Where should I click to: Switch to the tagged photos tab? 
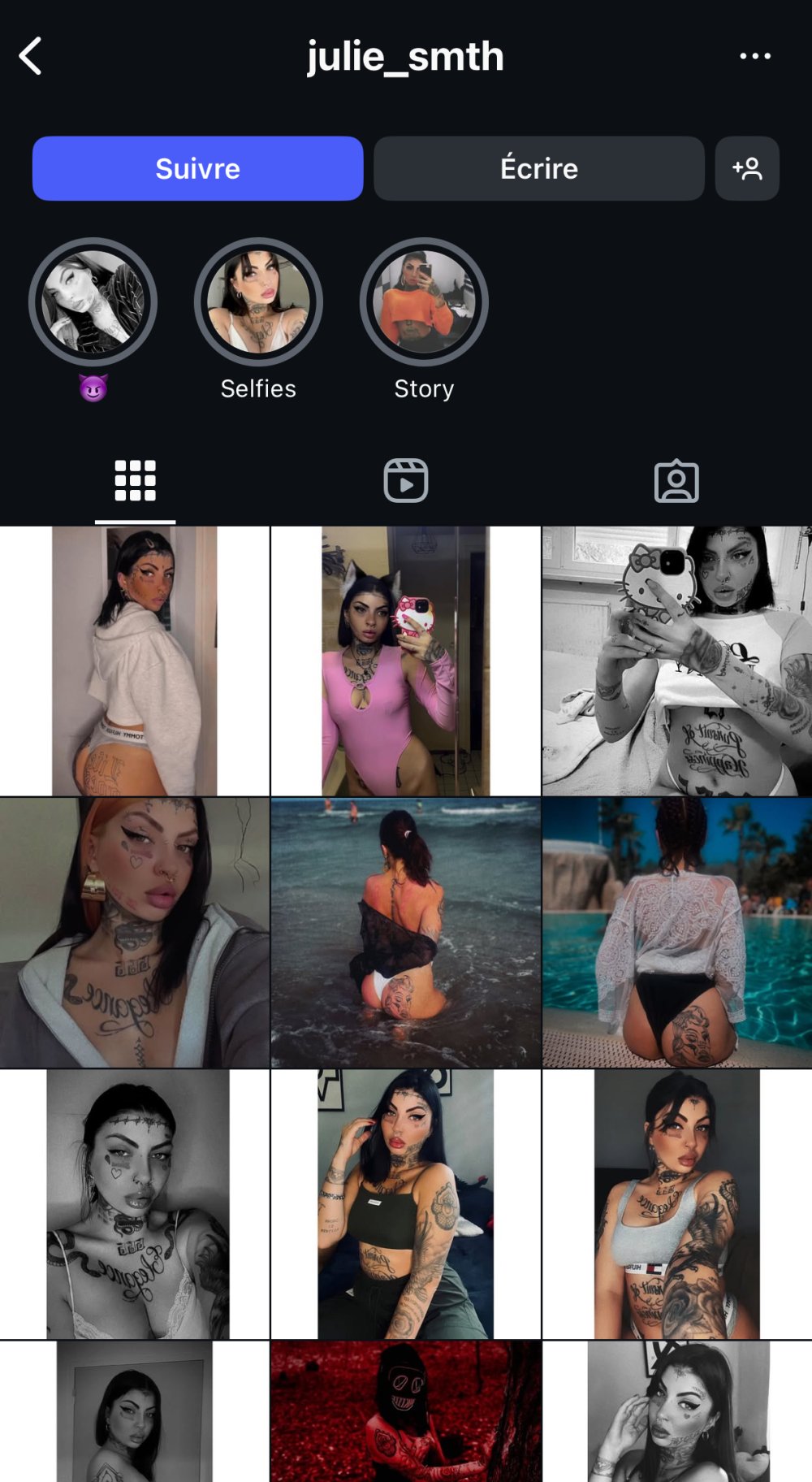676,481
